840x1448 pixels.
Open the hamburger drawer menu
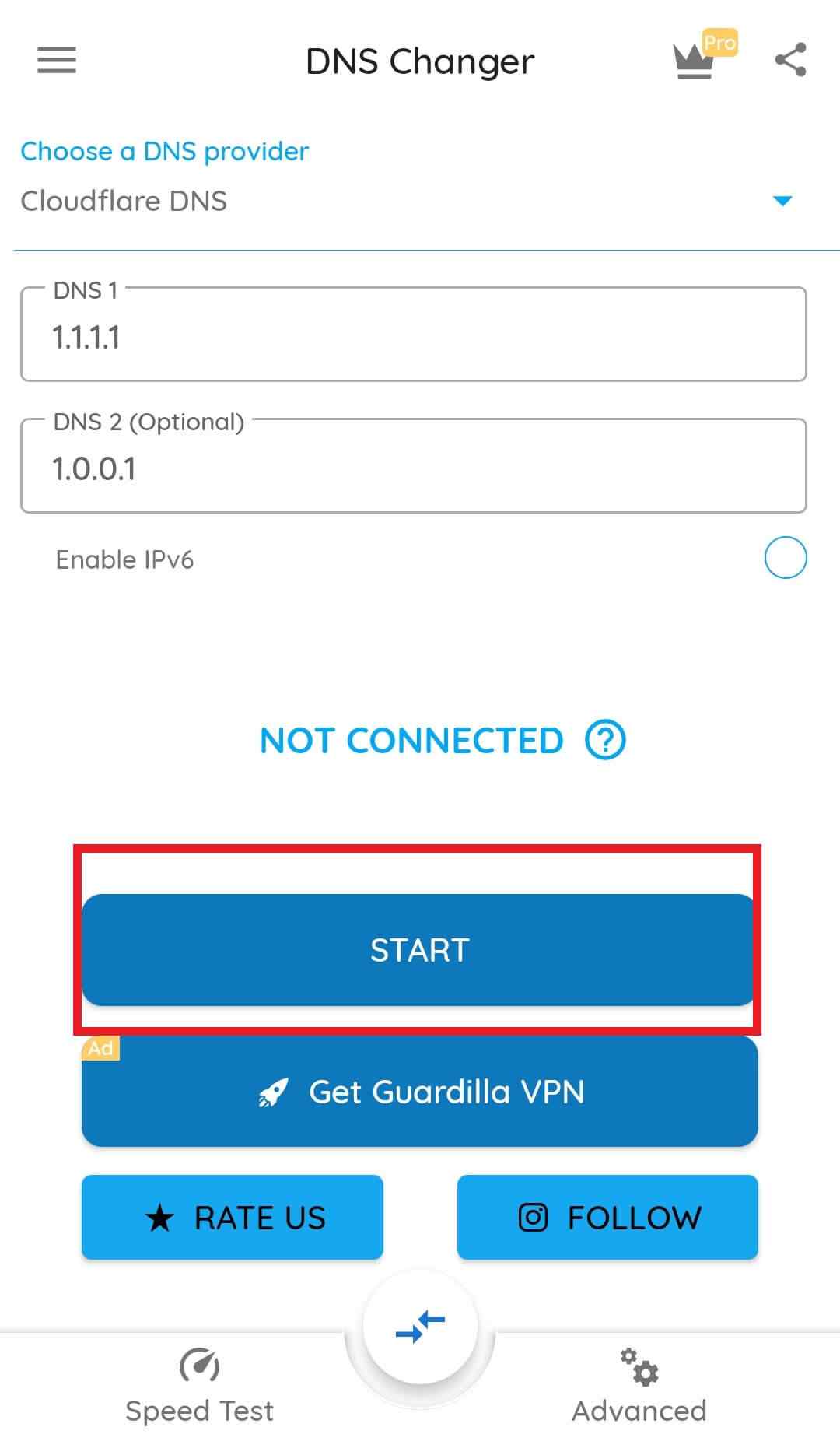click(x=57, y=60)
